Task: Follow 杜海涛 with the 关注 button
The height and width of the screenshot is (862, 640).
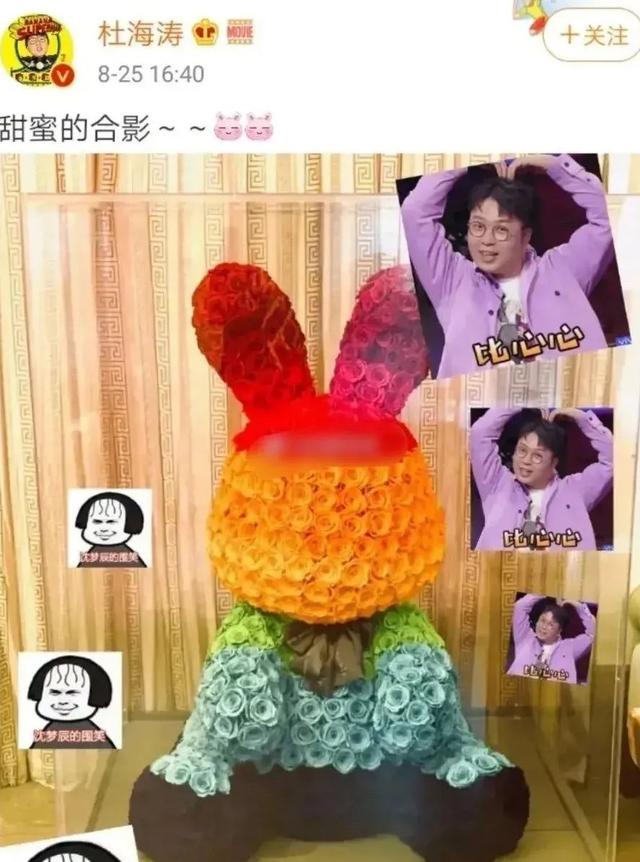Action: pyautogui.click(x=594, y=37)
